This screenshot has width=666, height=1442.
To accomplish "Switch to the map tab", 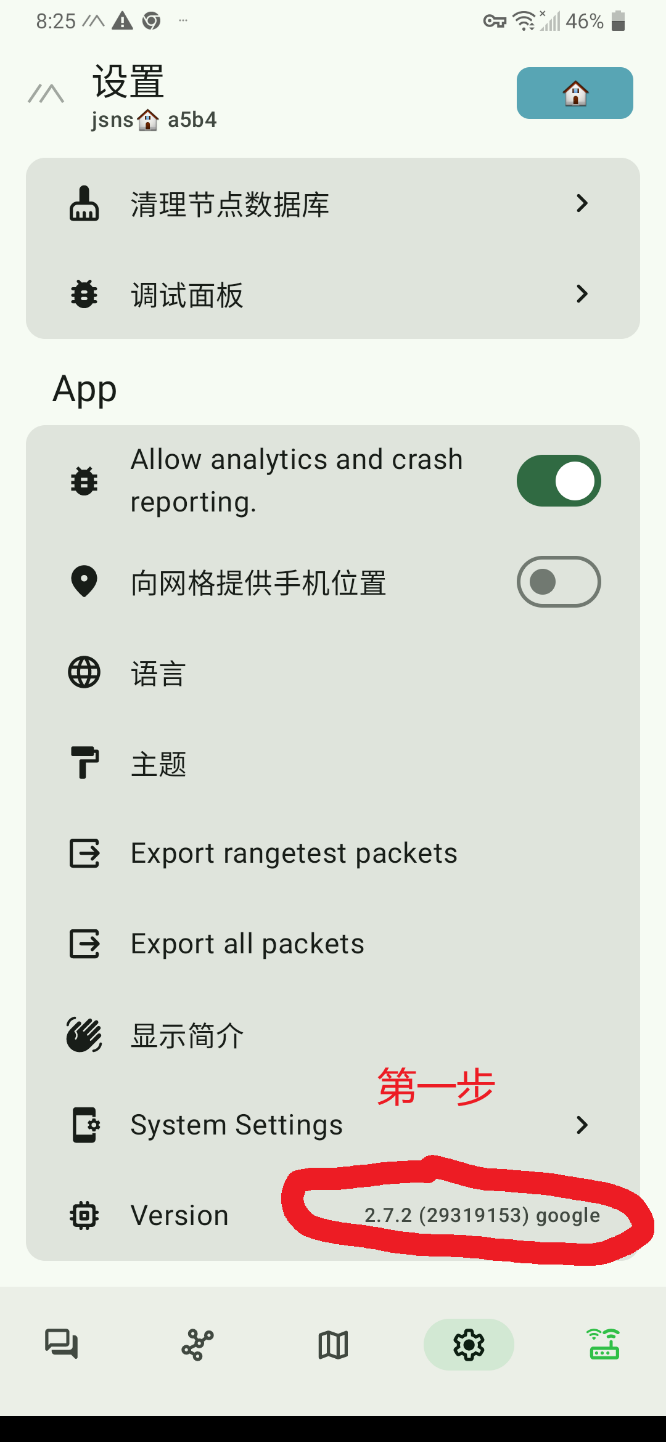I will click(333, 1345).
